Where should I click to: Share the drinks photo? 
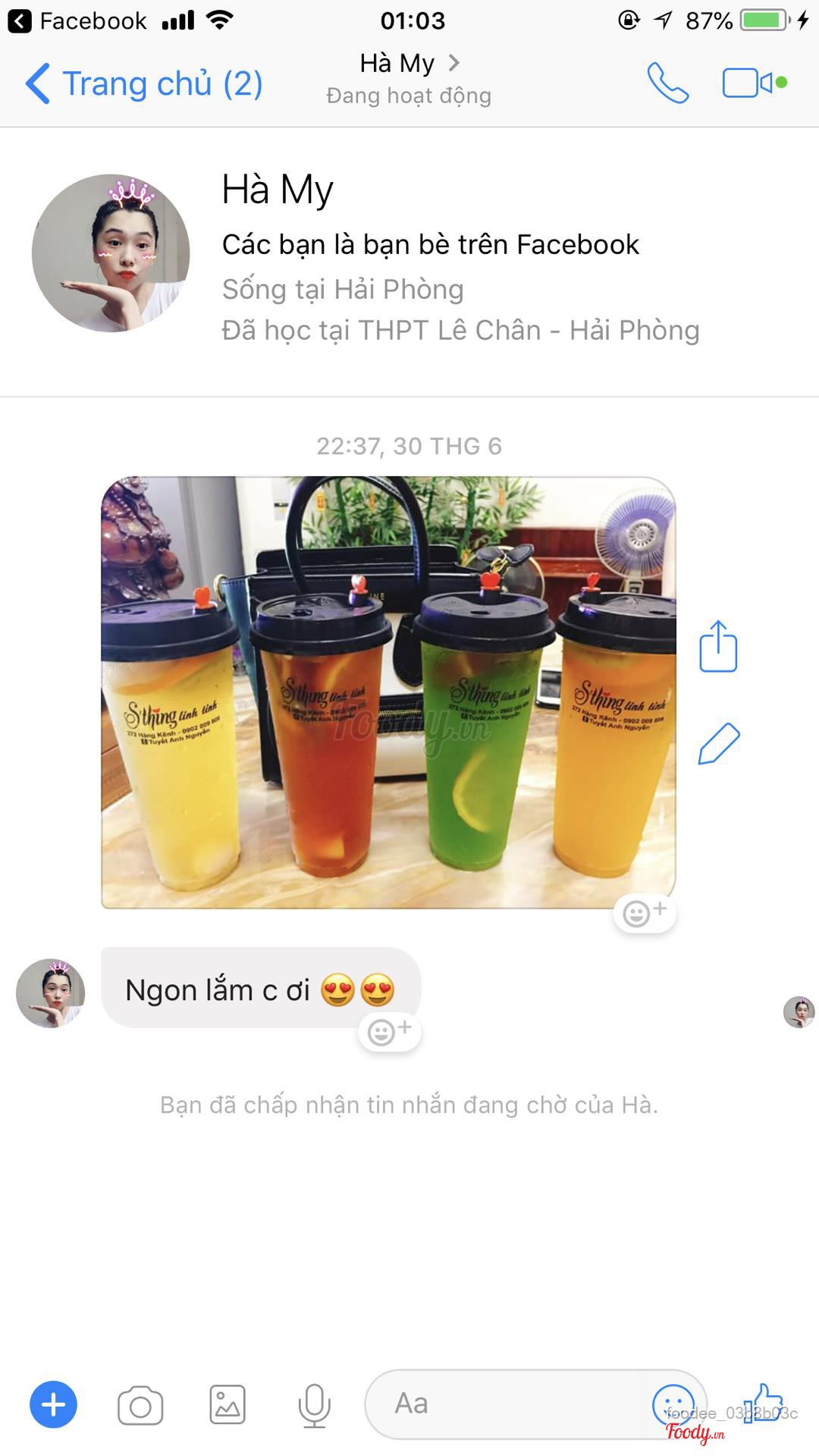[717, 646]
